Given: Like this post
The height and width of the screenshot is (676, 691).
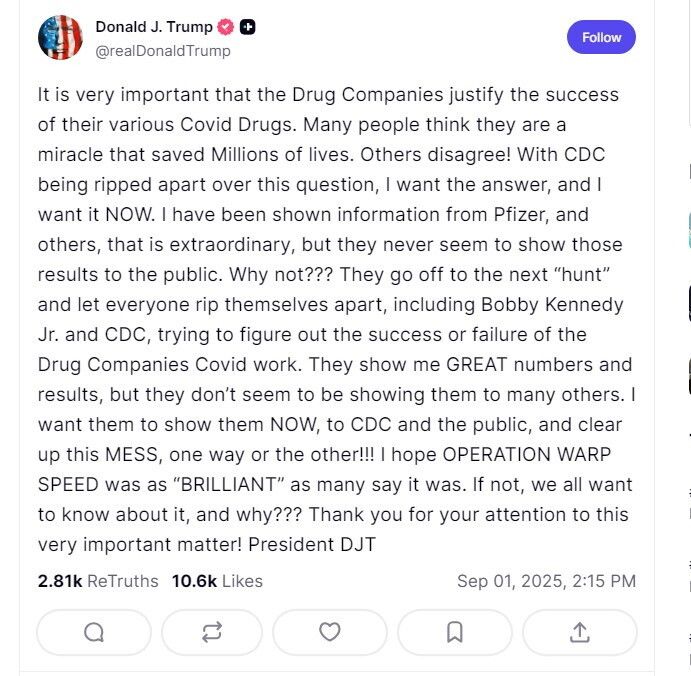Looking at the screenshot, I should [329, 632].
